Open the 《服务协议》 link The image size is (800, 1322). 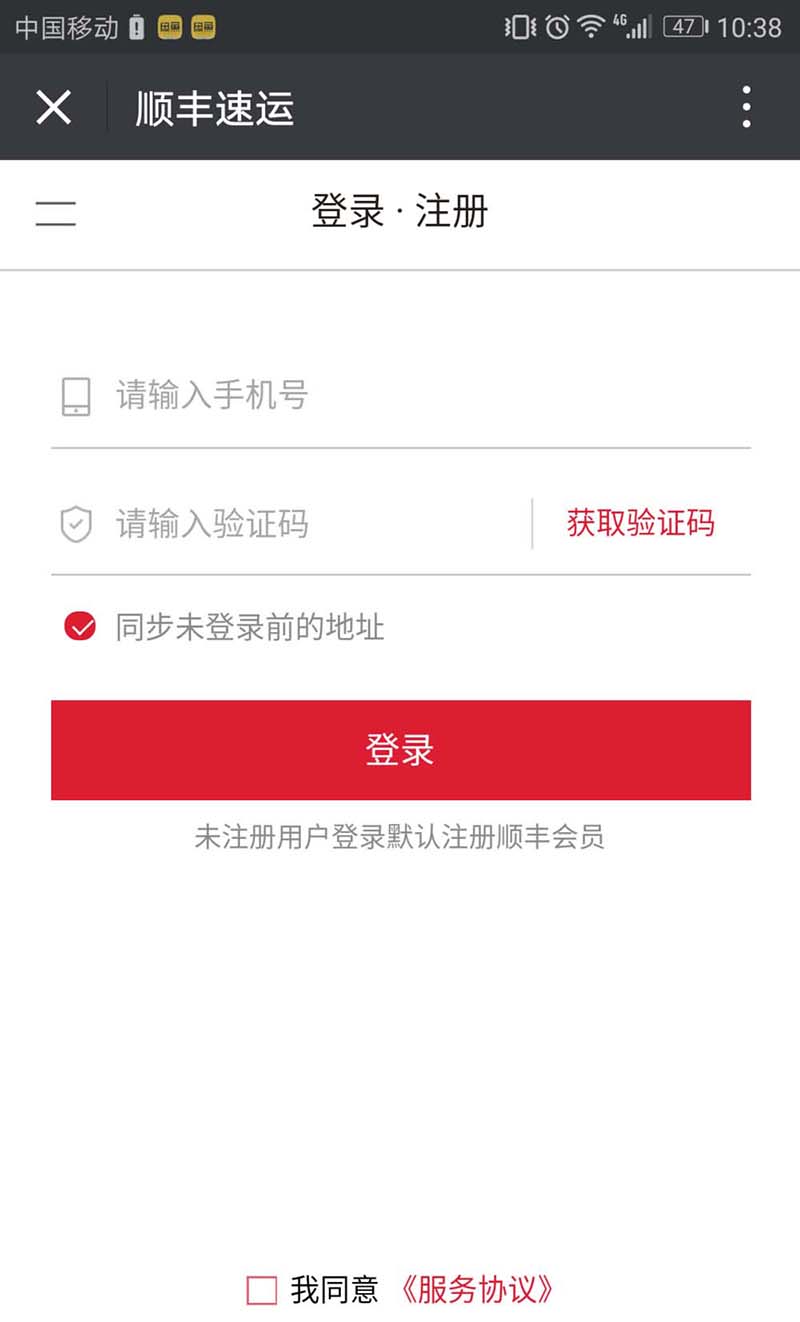click(476, 1290)
